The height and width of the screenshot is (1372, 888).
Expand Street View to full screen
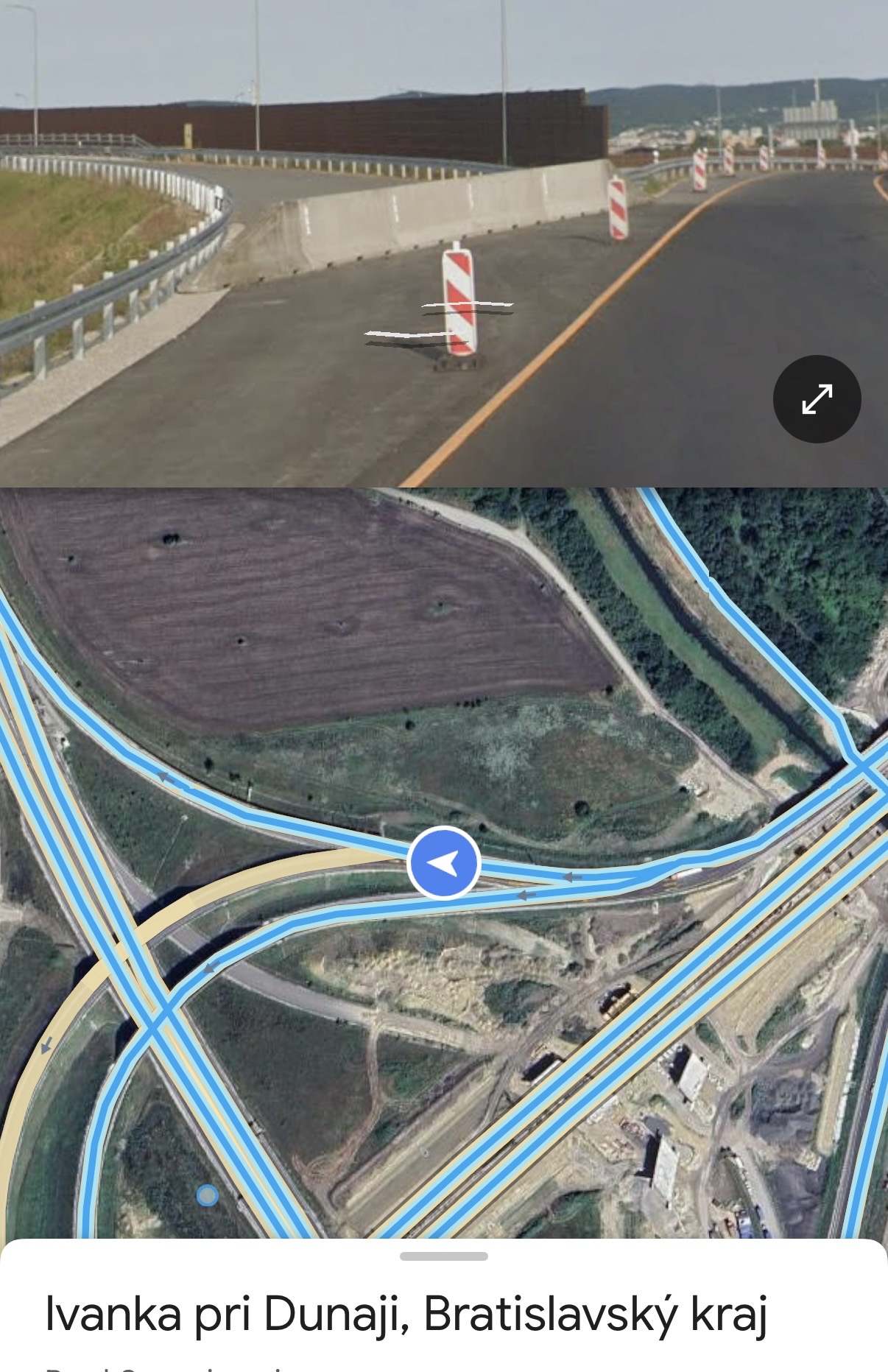point(817,399)
